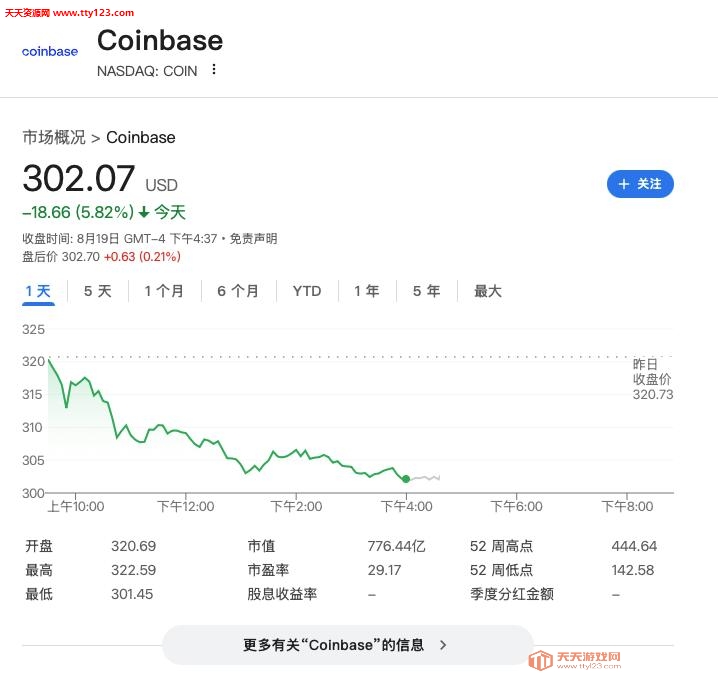718x685 pixels.
Task: Select the 最大 range tab
Action: 488,291
